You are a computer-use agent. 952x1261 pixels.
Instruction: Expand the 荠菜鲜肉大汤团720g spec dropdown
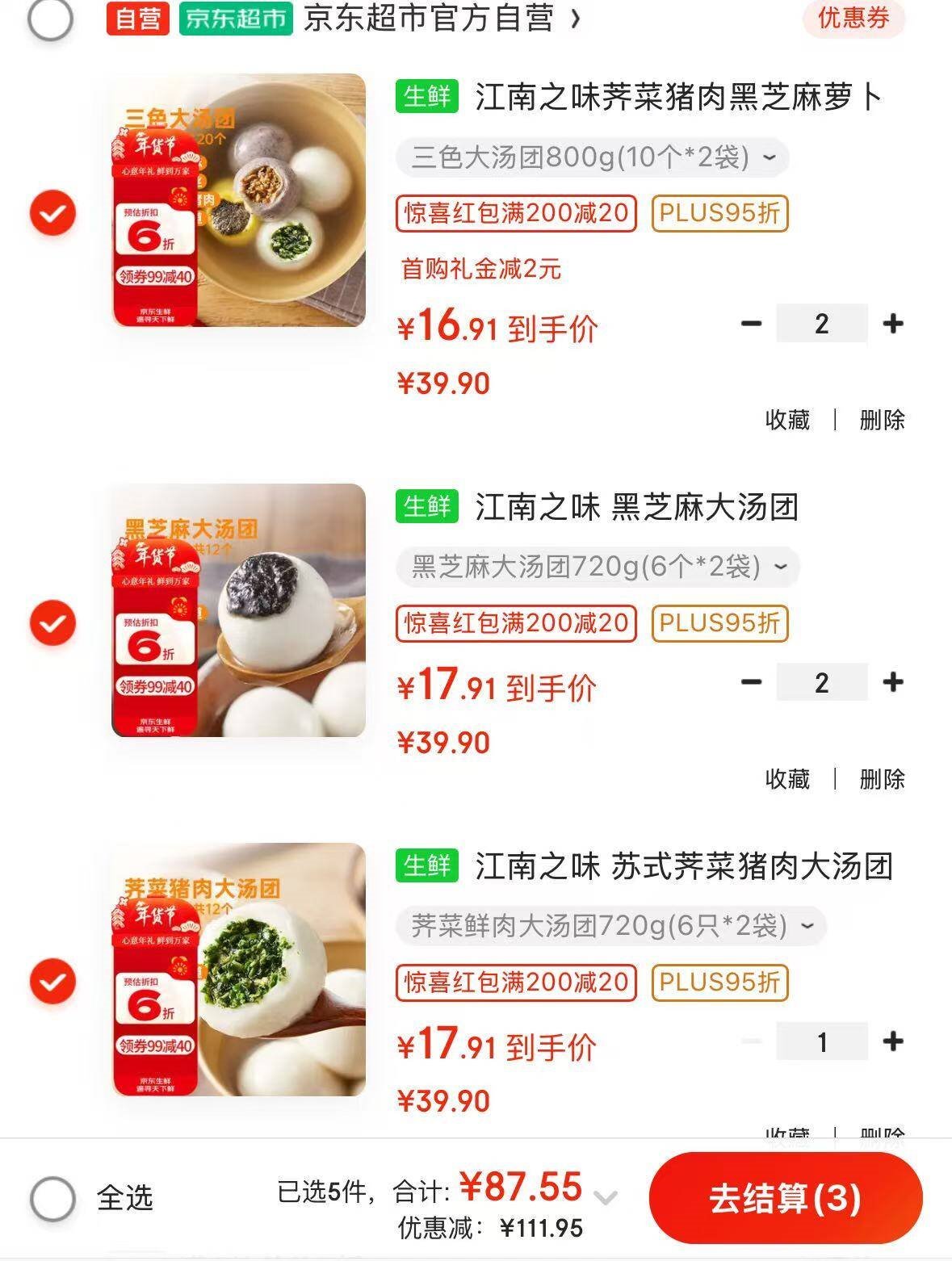tap(610, 925)
